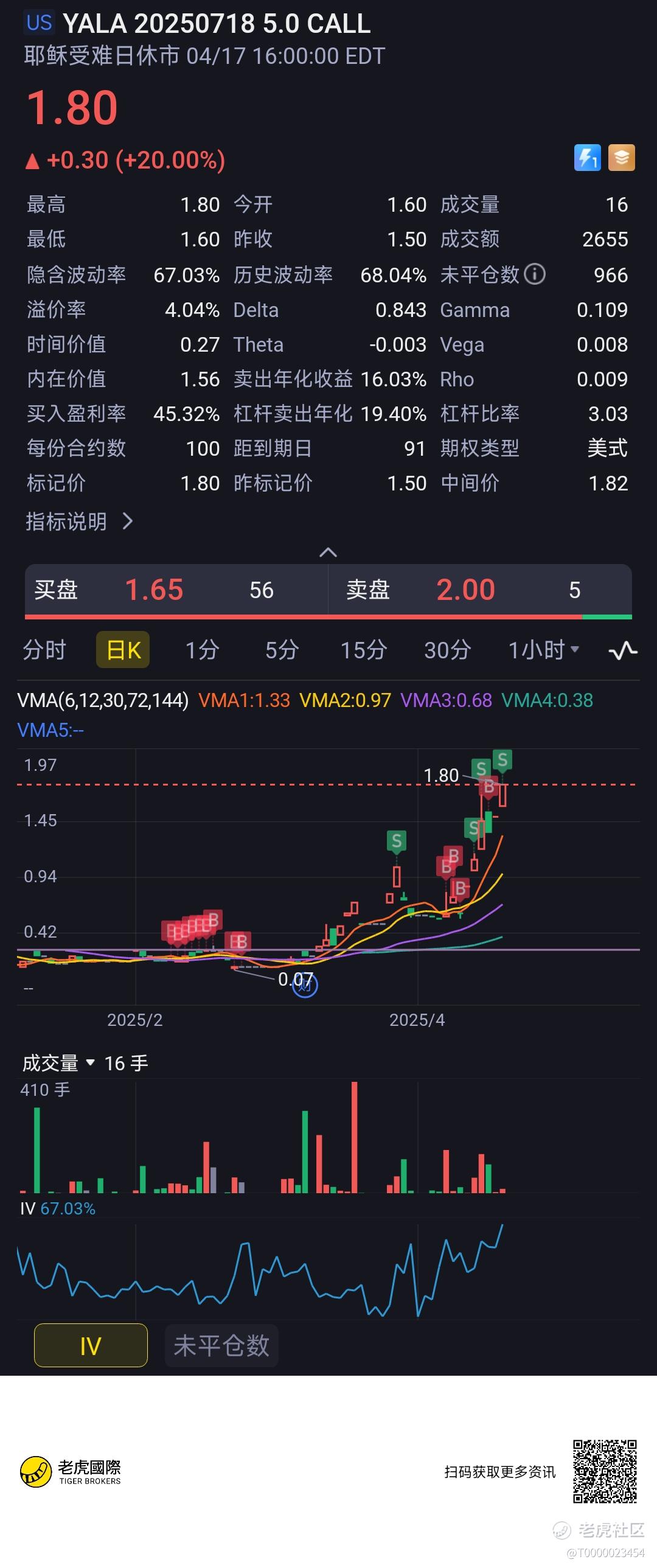Open chart indicator settings icon
The width and height of the screenshot is (657, 1568).
click(623, 650)
